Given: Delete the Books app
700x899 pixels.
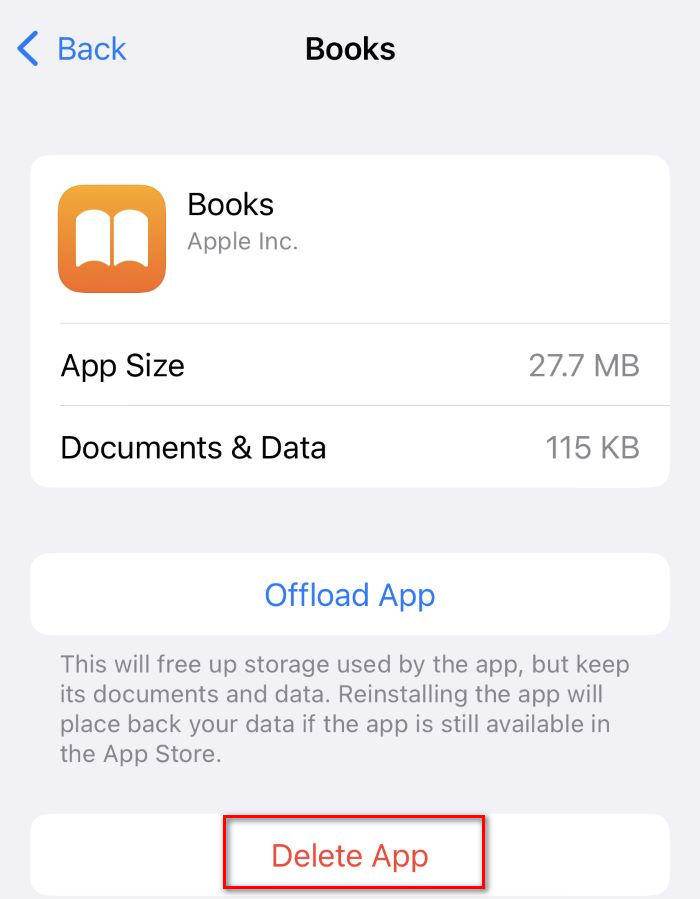Looking at the screenshot, I should [x=350, y=855].
